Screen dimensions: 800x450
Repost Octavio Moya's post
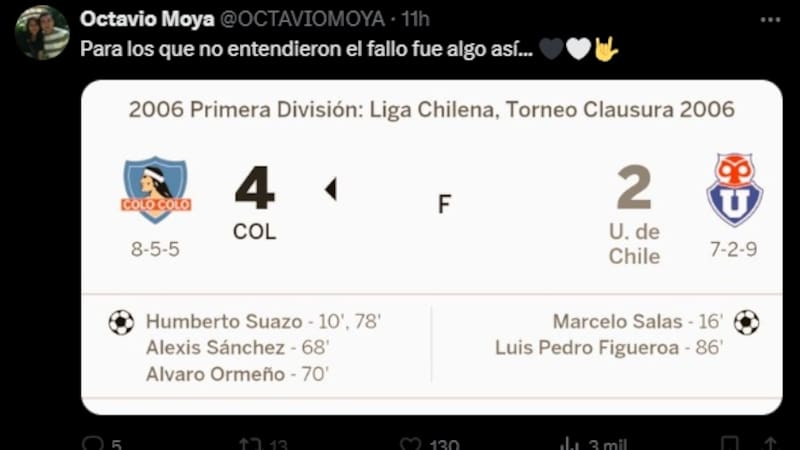click(250, 443)
